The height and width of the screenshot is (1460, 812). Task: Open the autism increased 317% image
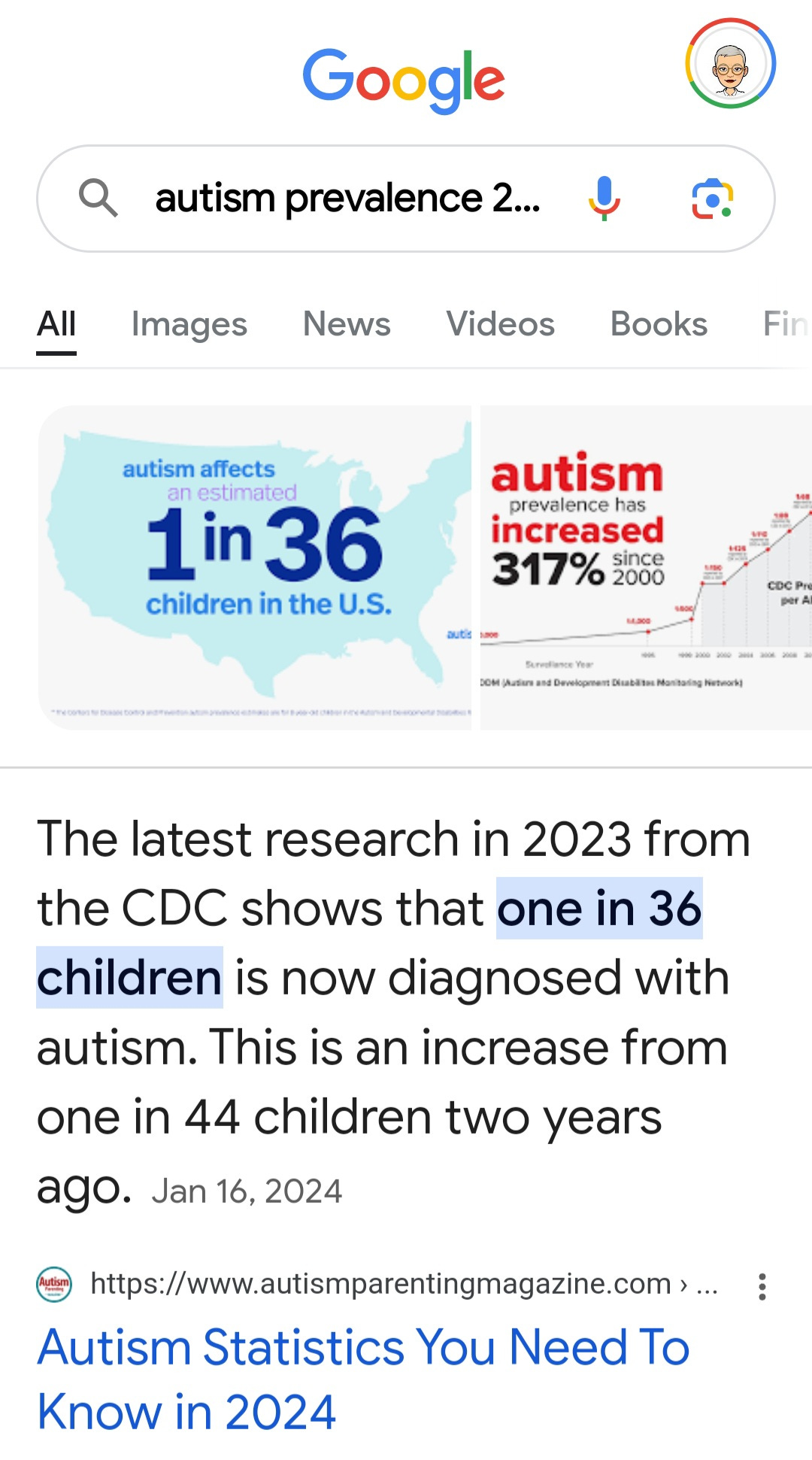point(646,568)
